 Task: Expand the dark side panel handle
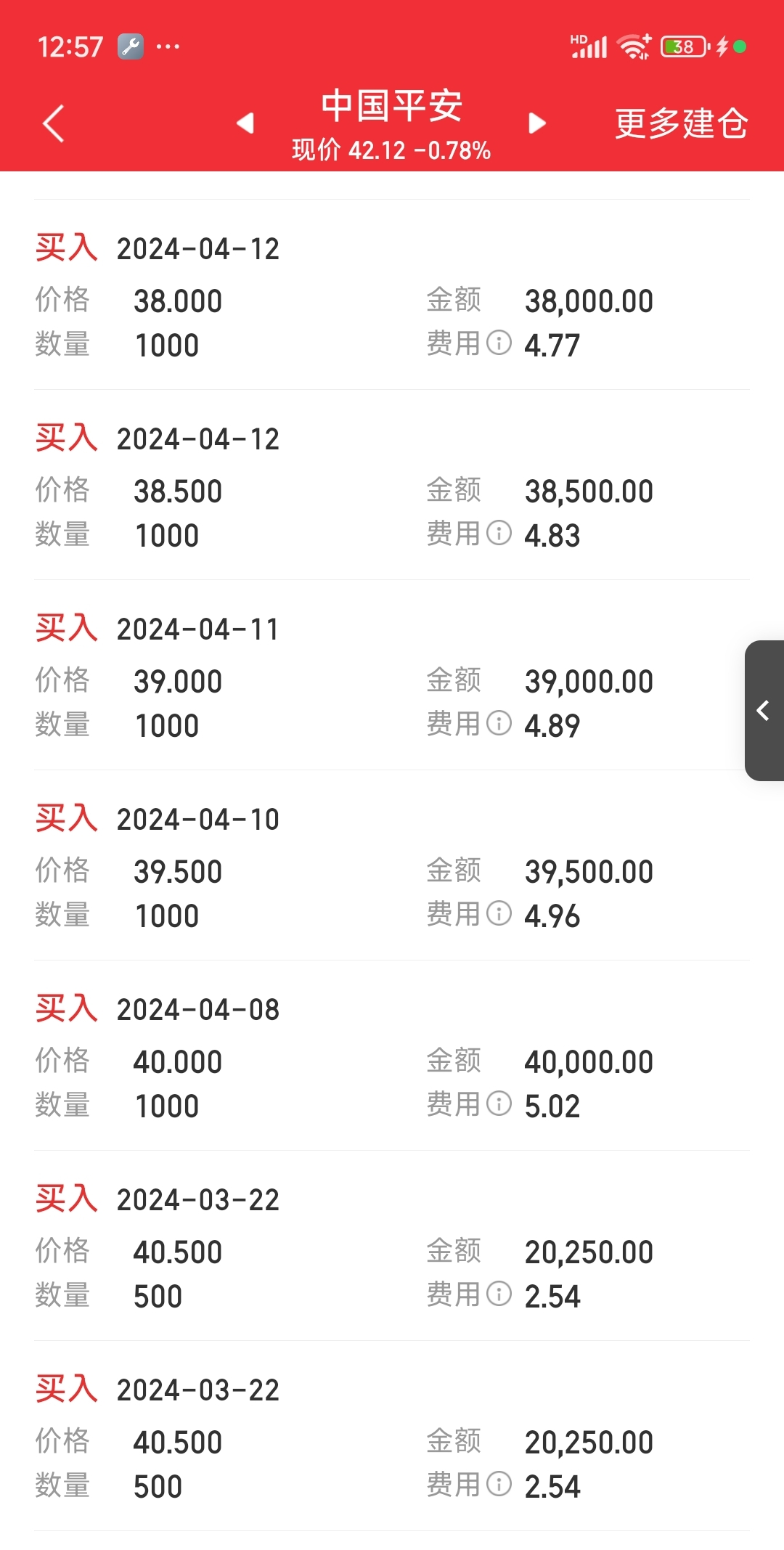(764, 710)
